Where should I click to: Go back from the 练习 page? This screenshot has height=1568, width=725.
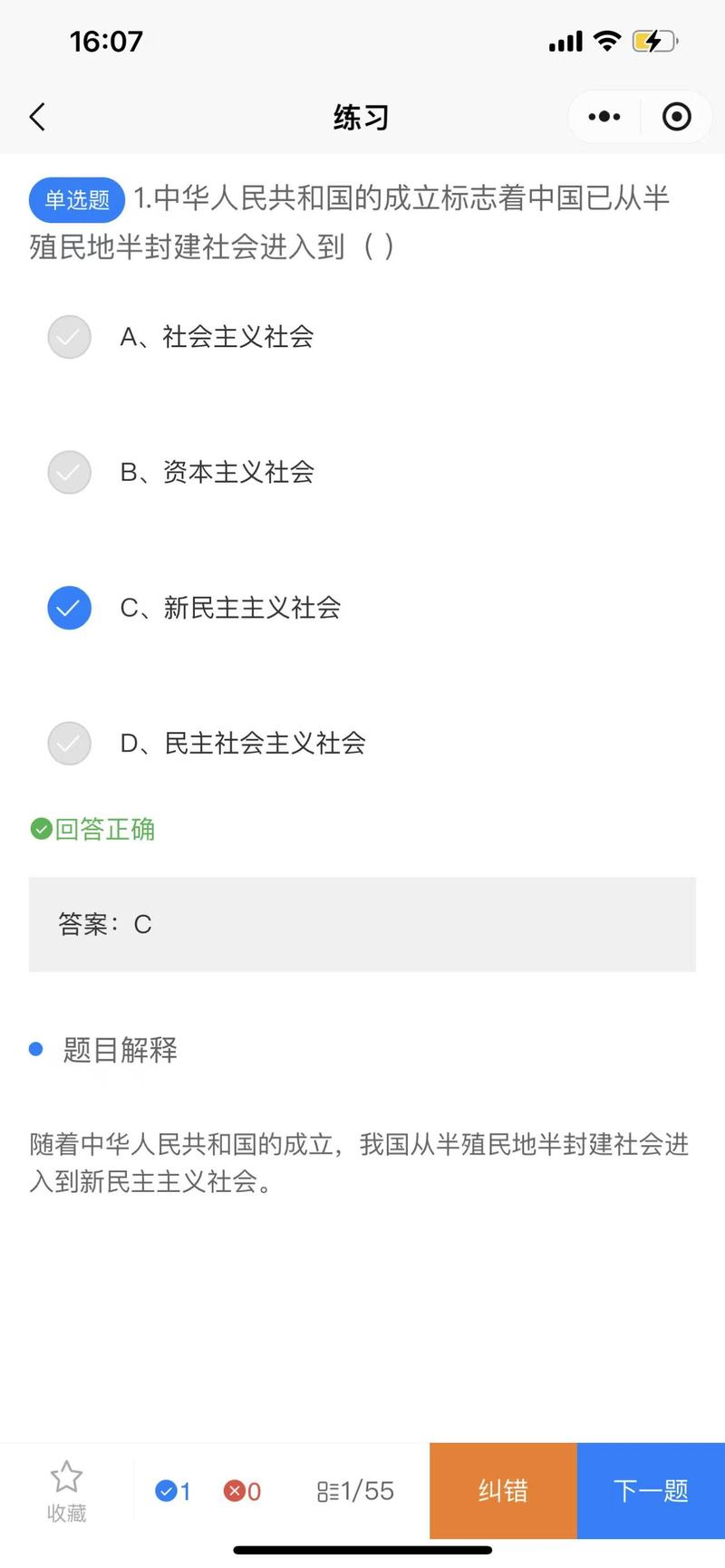pos(37,117)
